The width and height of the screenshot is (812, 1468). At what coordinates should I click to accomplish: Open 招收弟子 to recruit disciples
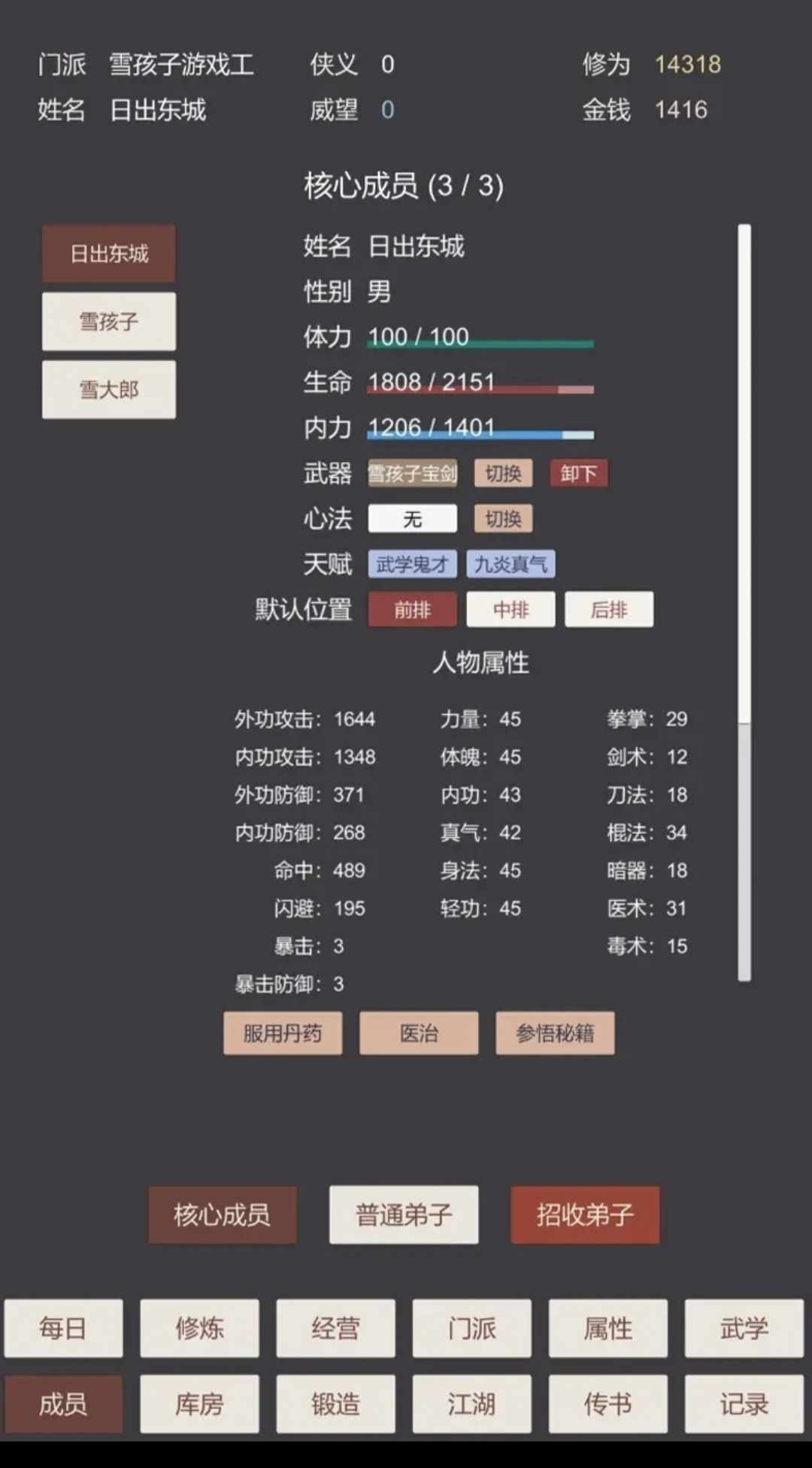pos(585,1215)
